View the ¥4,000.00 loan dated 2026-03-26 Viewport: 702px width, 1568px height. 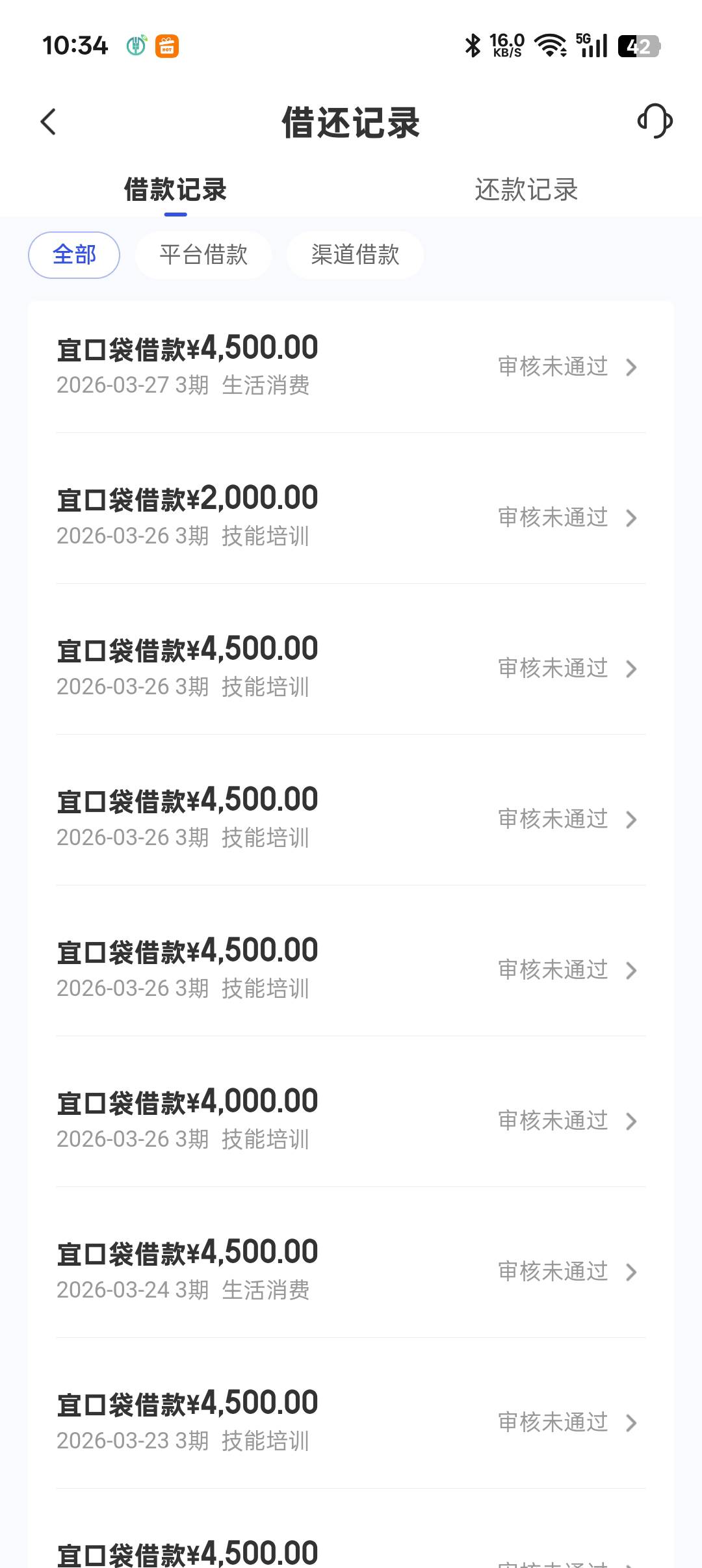click(351, 1120)
